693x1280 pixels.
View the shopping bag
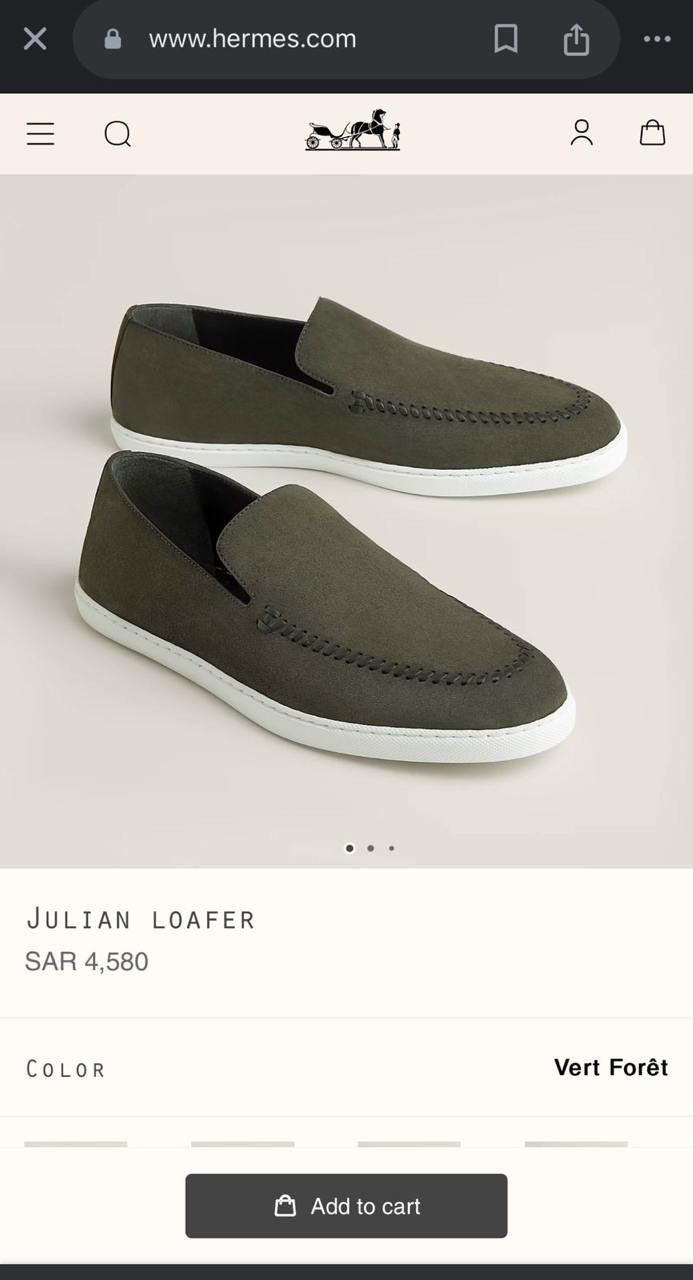[652, 132]
